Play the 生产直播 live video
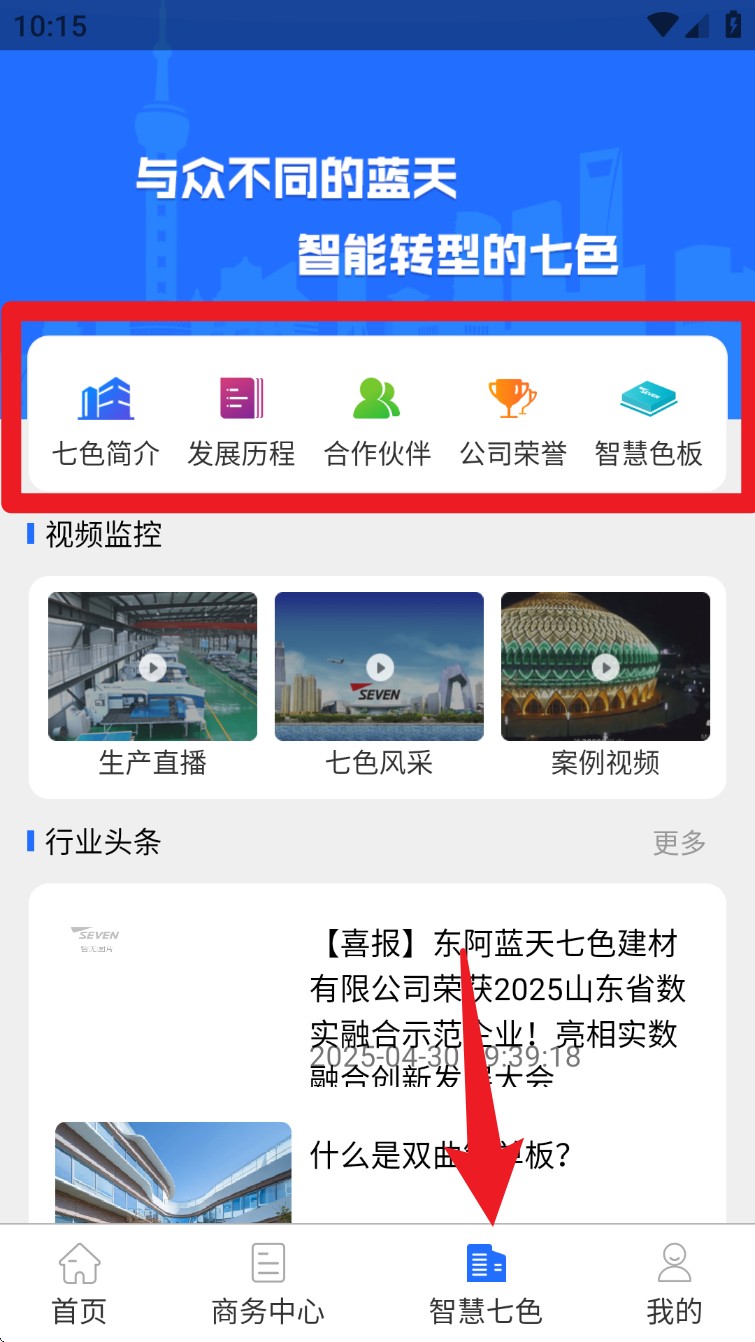The height and width of the screenshot is (1342, 755). [152, 667]
